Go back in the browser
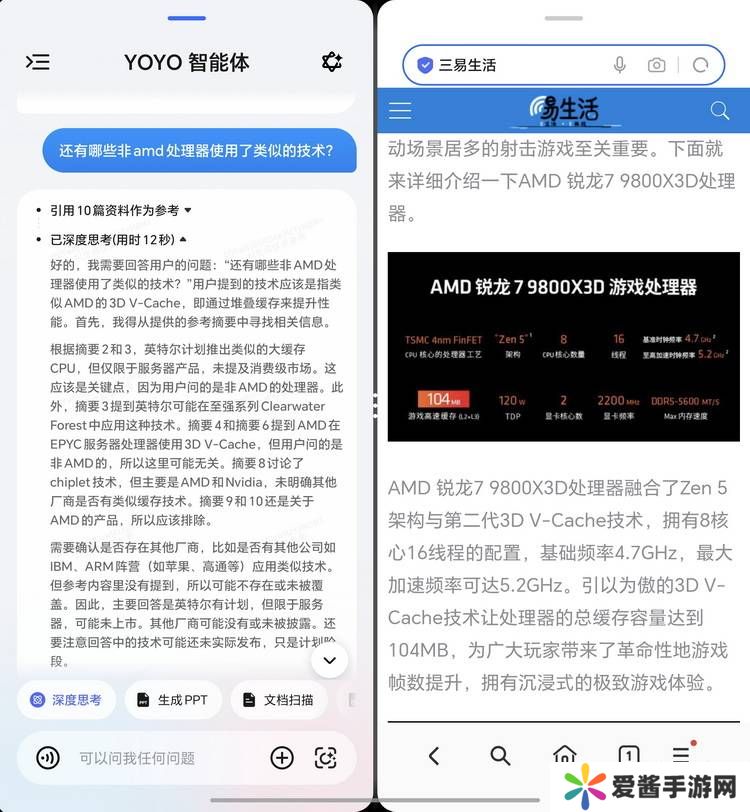The width and height of the screenshot is (750, 812). [433, 755]
